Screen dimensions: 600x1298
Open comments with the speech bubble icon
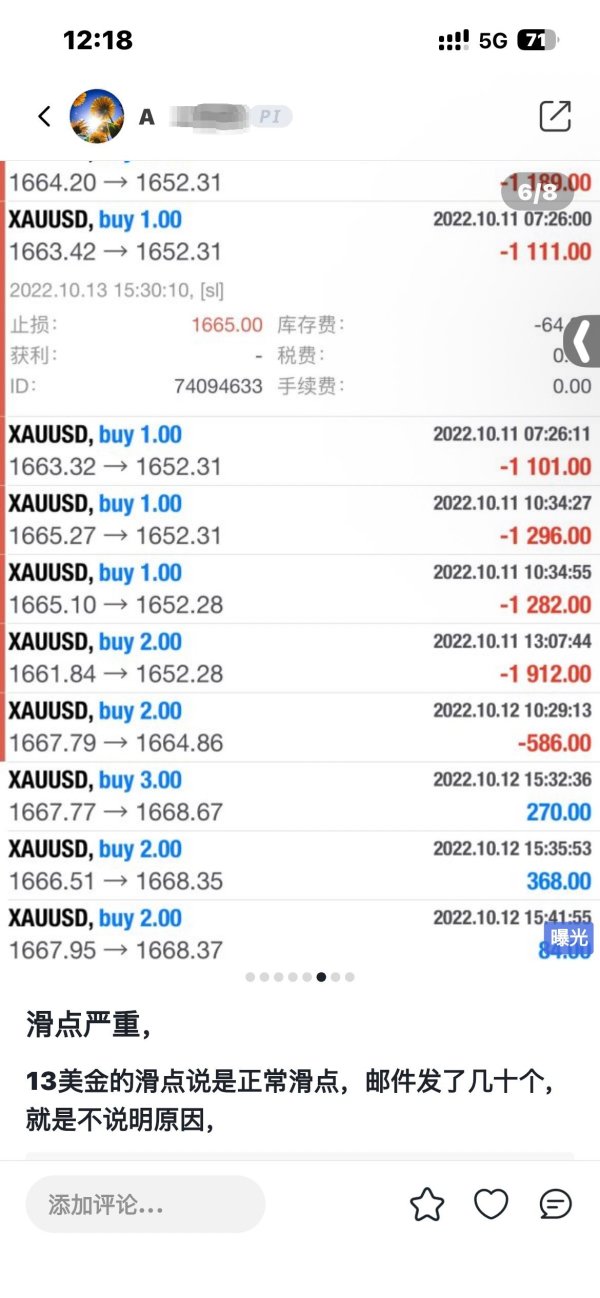click(x=555, y=1204)
